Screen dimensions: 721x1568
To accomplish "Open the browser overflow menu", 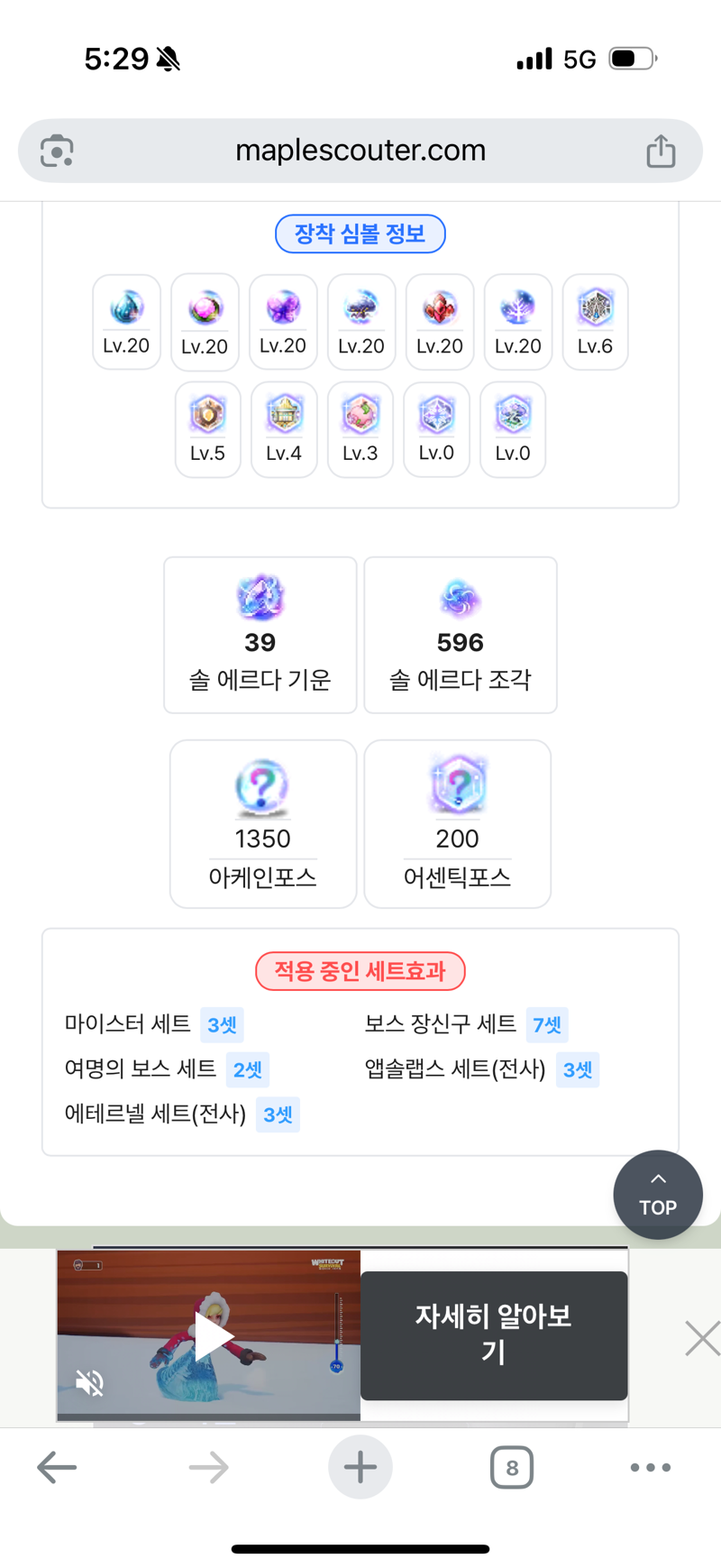I will coord(650,1468).
